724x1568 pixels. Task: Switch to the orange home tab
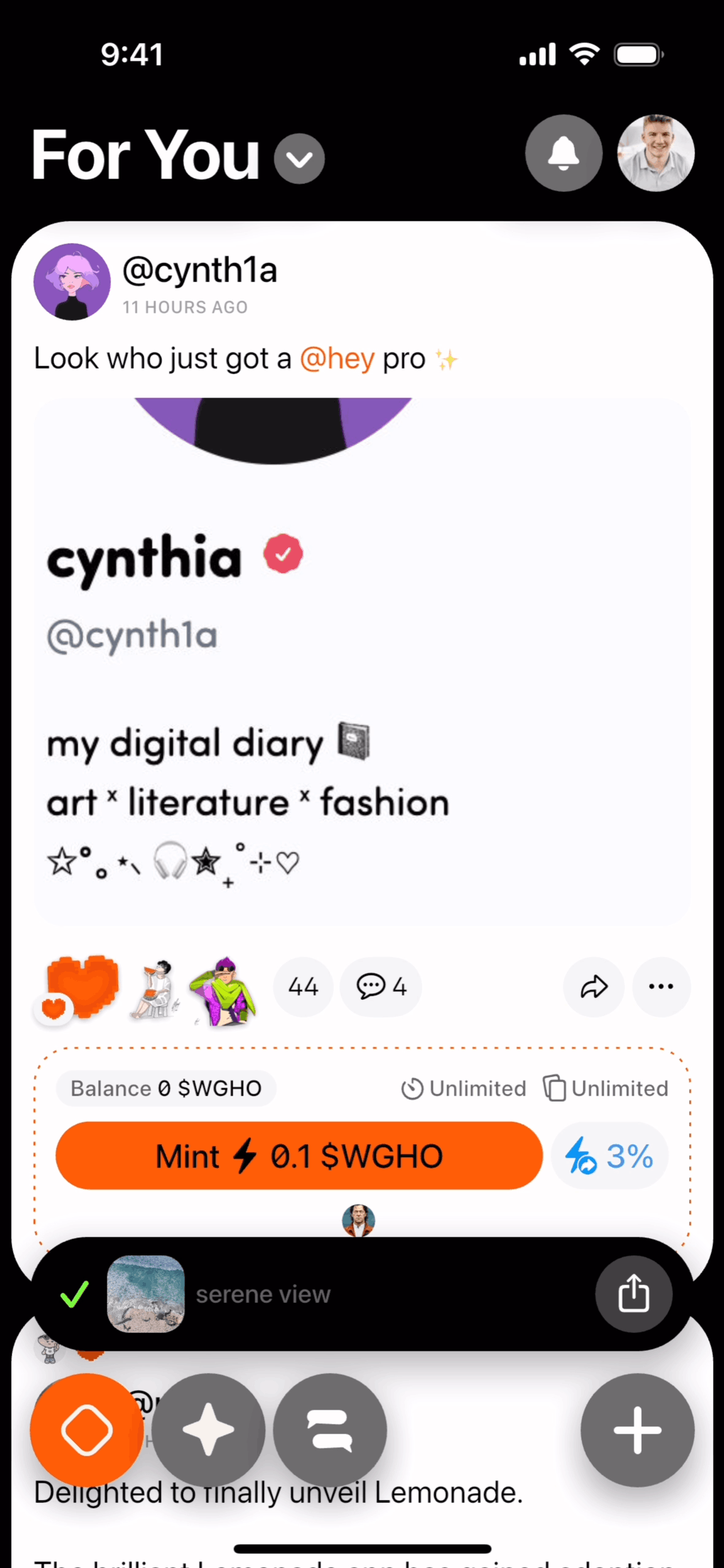[x=87, y=1431]
